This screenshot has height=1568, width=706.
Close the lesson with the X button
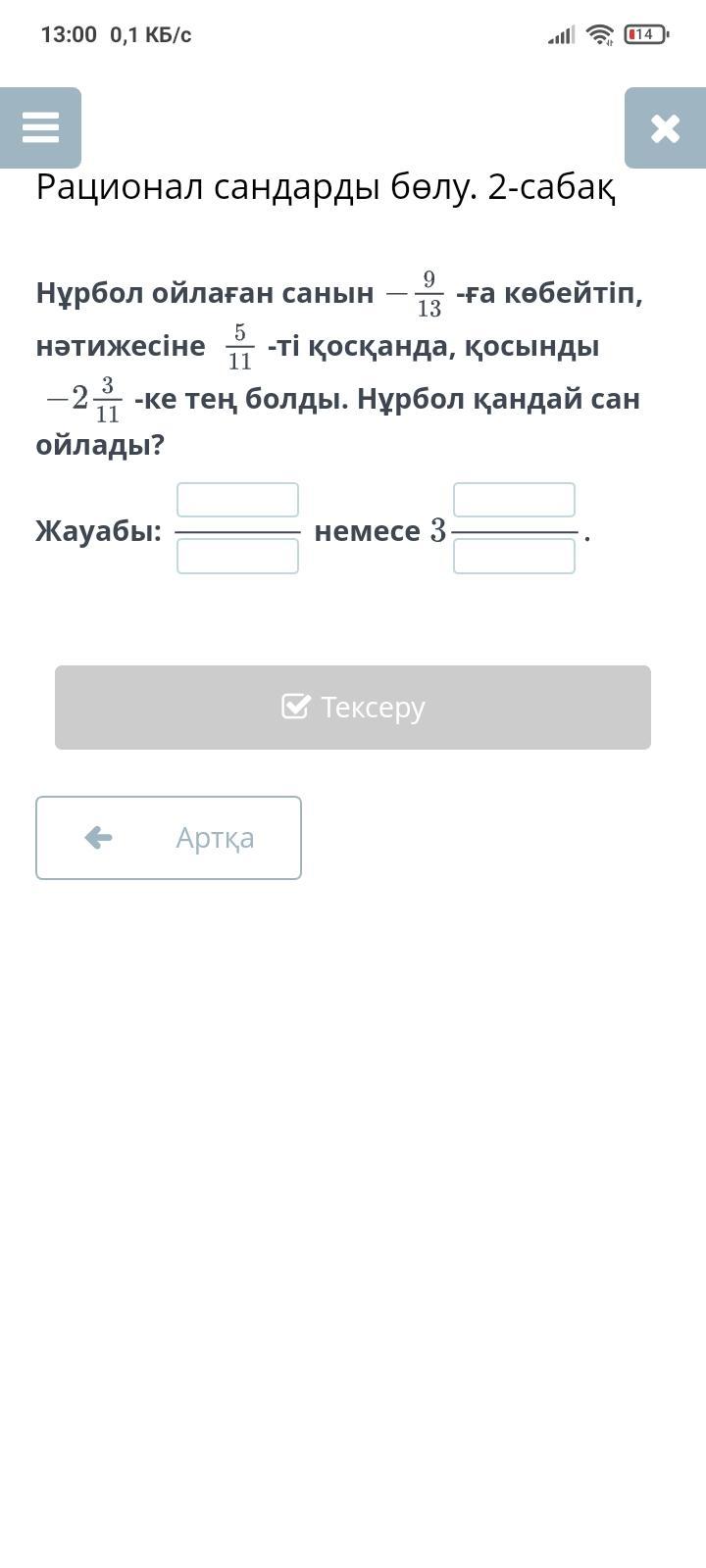665,127
